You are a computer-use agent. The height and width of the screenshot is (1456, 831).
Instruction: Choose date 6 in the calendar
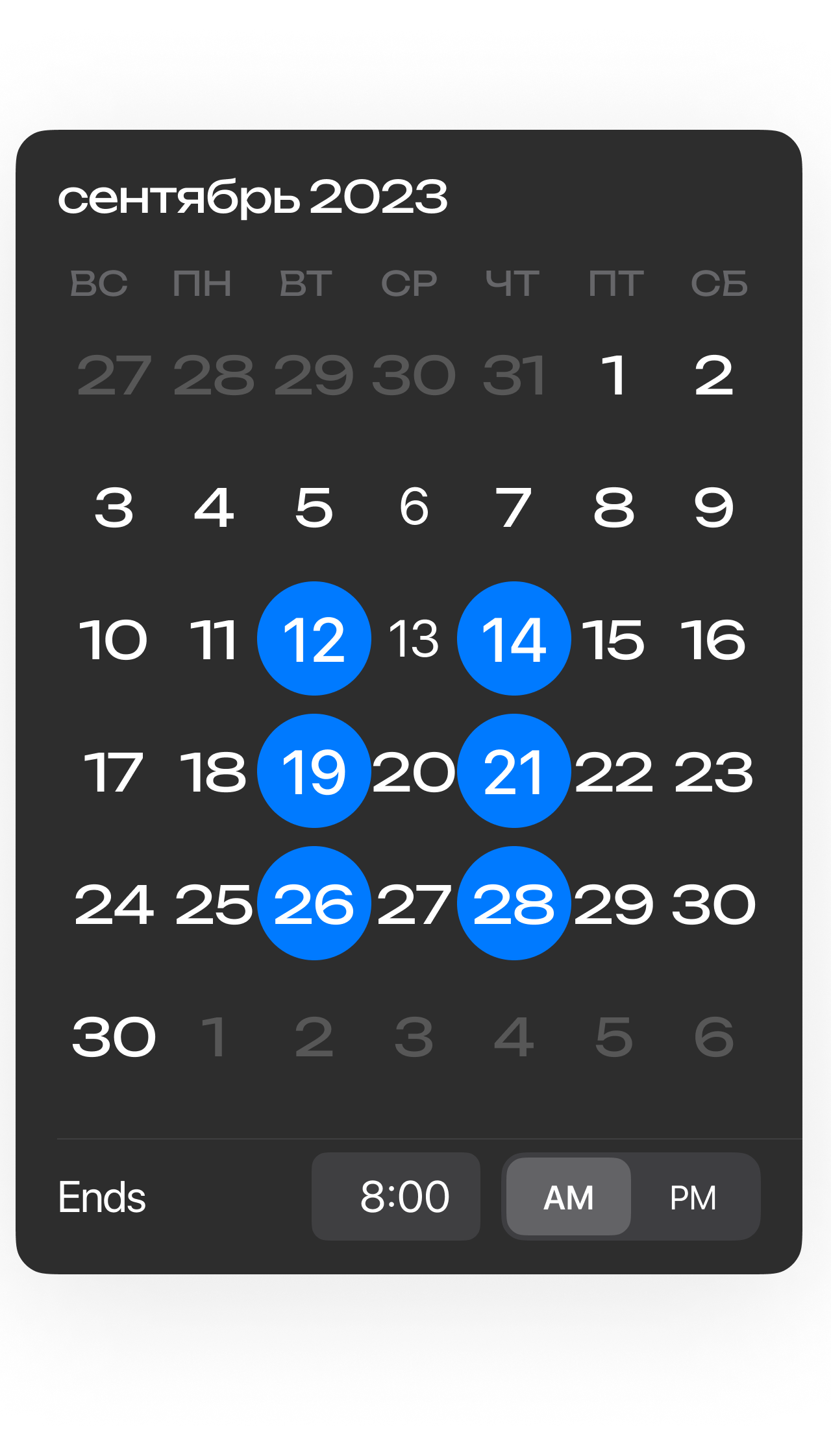click(414, 507)
